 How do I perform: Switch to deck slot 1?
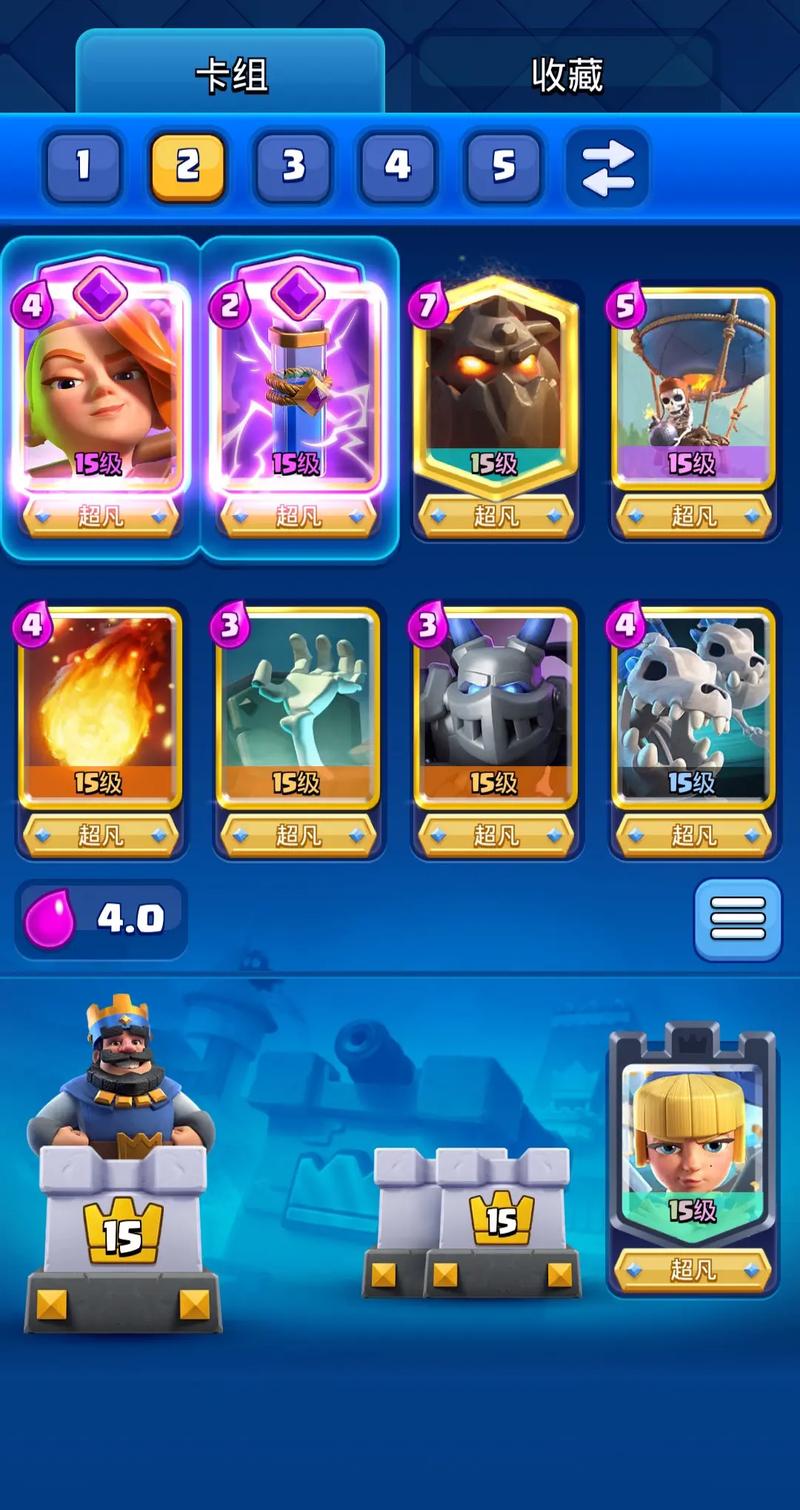click(x=83, y=166)
